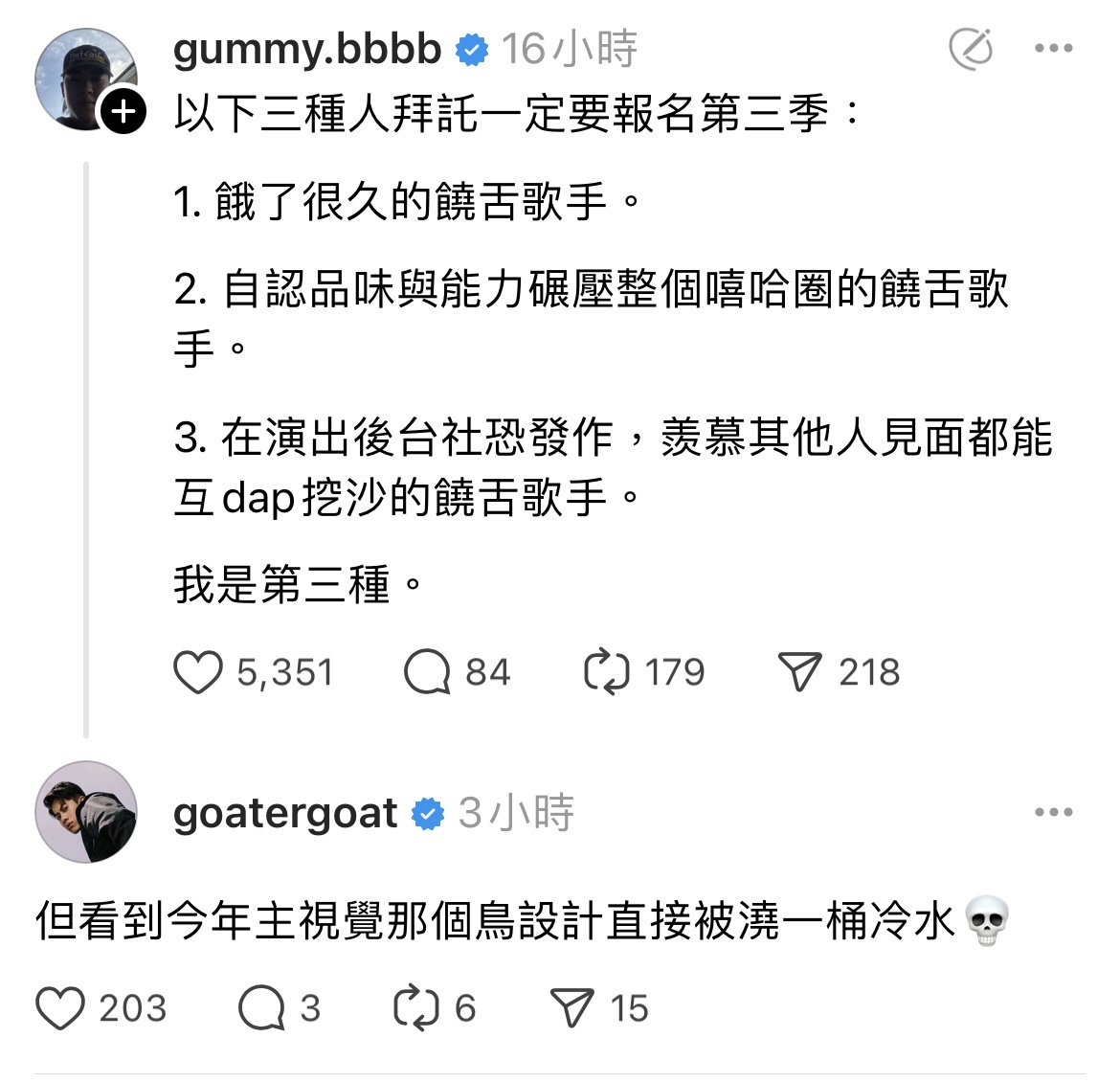The width and height of the screenshot is (1120, 1083).
Task: Tap the edit-circle icon beside gummy.bbbb's post
Action: 971,49
